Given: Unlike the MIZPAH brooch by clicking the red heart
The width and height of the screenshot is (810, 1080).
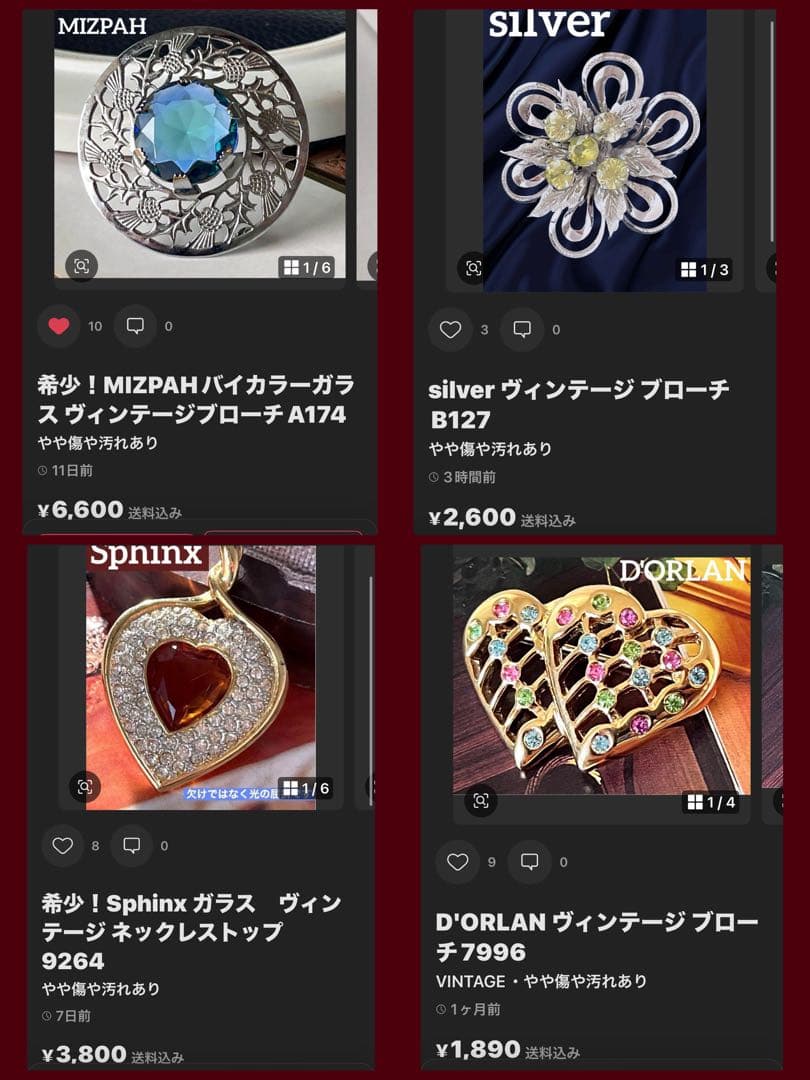Looking at the screenshot, I should pos(58,326).
